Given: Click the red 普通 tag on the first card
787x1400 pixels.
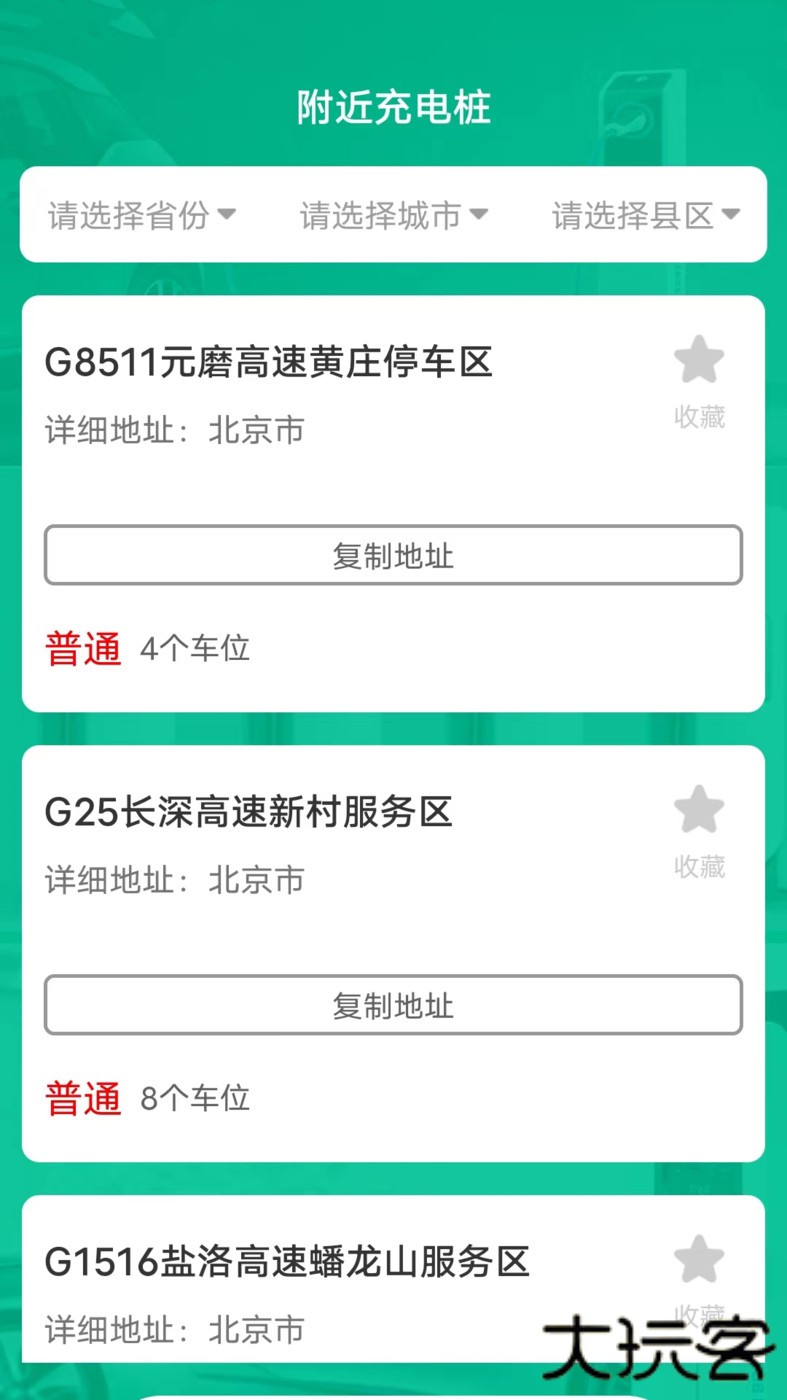Looking at the screenshot, I should point(83,649).
